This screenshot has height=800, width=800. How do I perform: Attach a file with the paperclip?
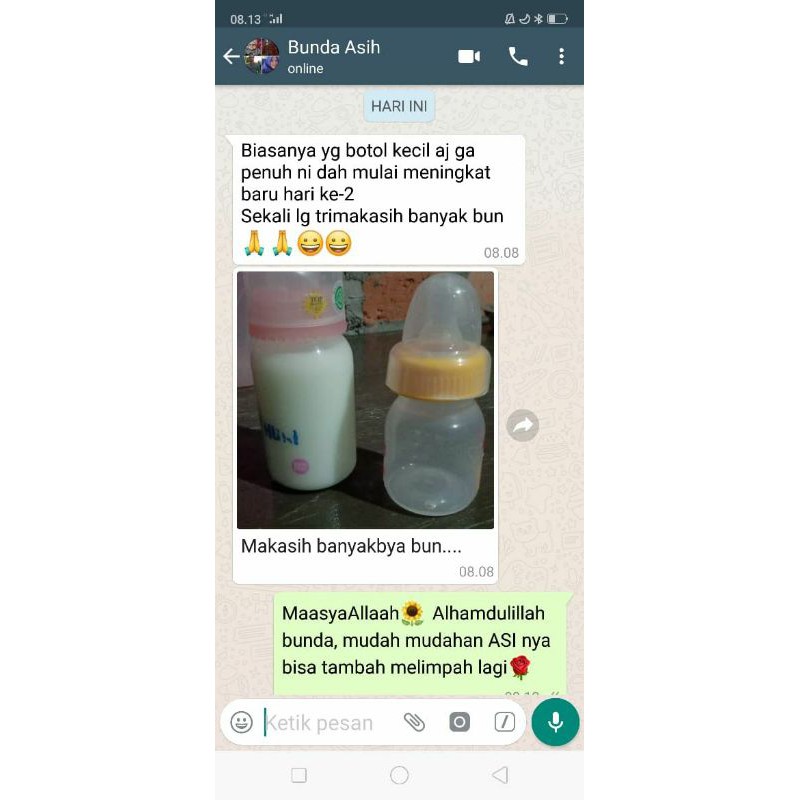coord(414,722)
